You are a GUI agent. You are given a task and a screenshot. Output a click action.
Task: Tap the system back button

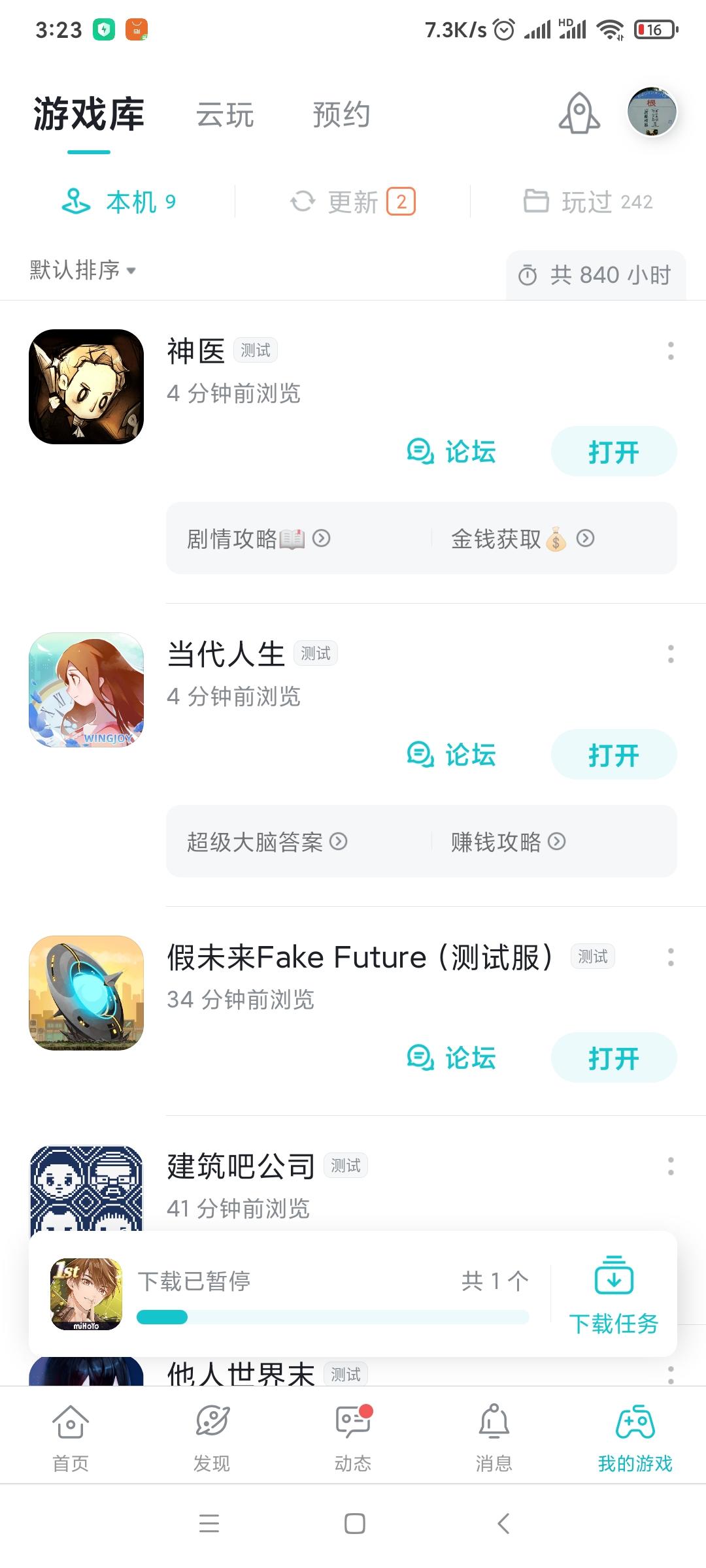(x=503, y=1524)
